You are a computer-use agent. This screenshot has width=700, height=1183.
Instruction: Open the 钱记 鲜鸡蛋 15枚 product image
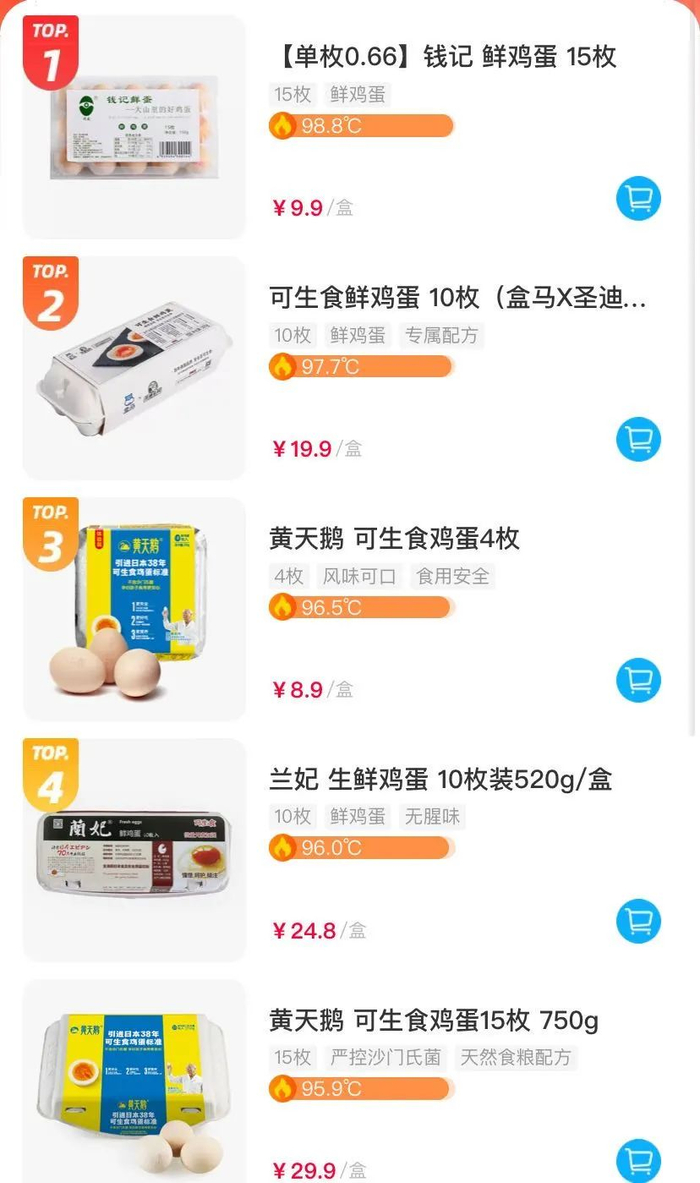134,127
